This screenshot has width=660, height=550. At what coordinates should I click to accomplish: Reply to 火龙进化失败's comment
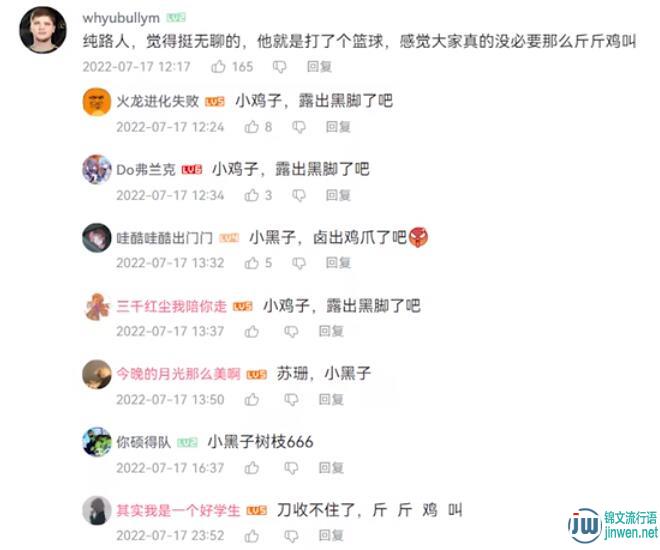tap(338, 127)
